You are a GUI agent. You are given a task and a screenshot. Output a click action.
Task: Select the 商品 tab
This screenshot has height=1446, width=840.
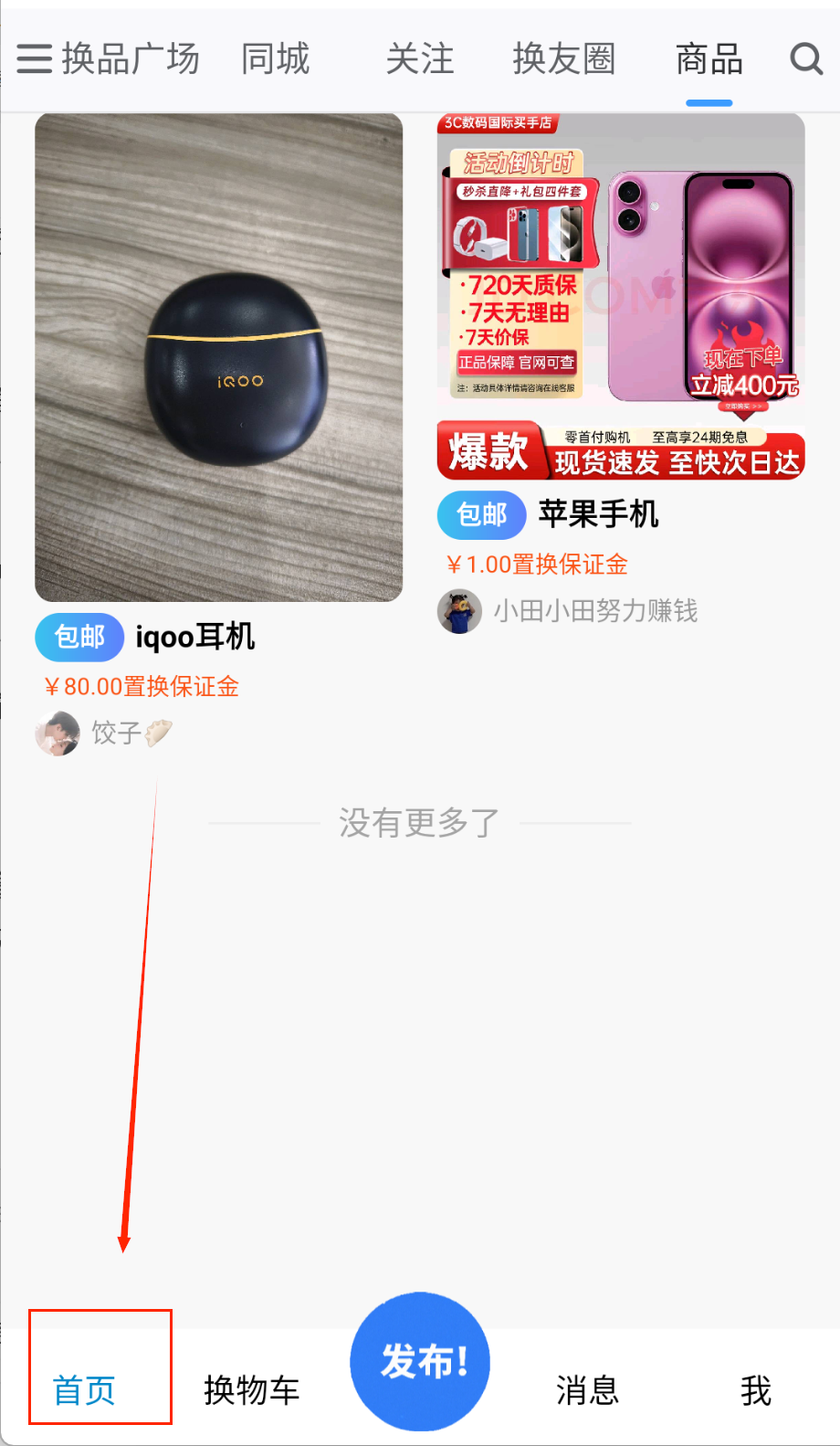click(x=709, y=59)
